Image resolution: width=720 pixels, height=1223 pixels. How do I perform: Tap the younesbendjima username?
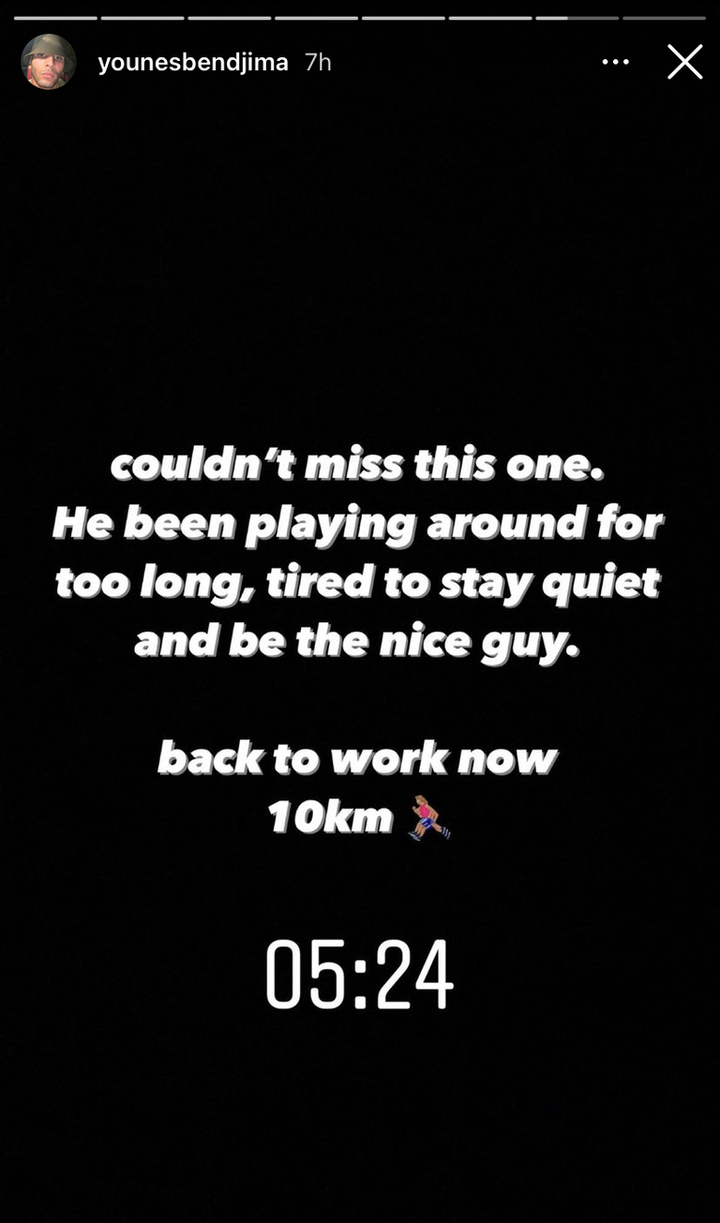coord(193,62)
